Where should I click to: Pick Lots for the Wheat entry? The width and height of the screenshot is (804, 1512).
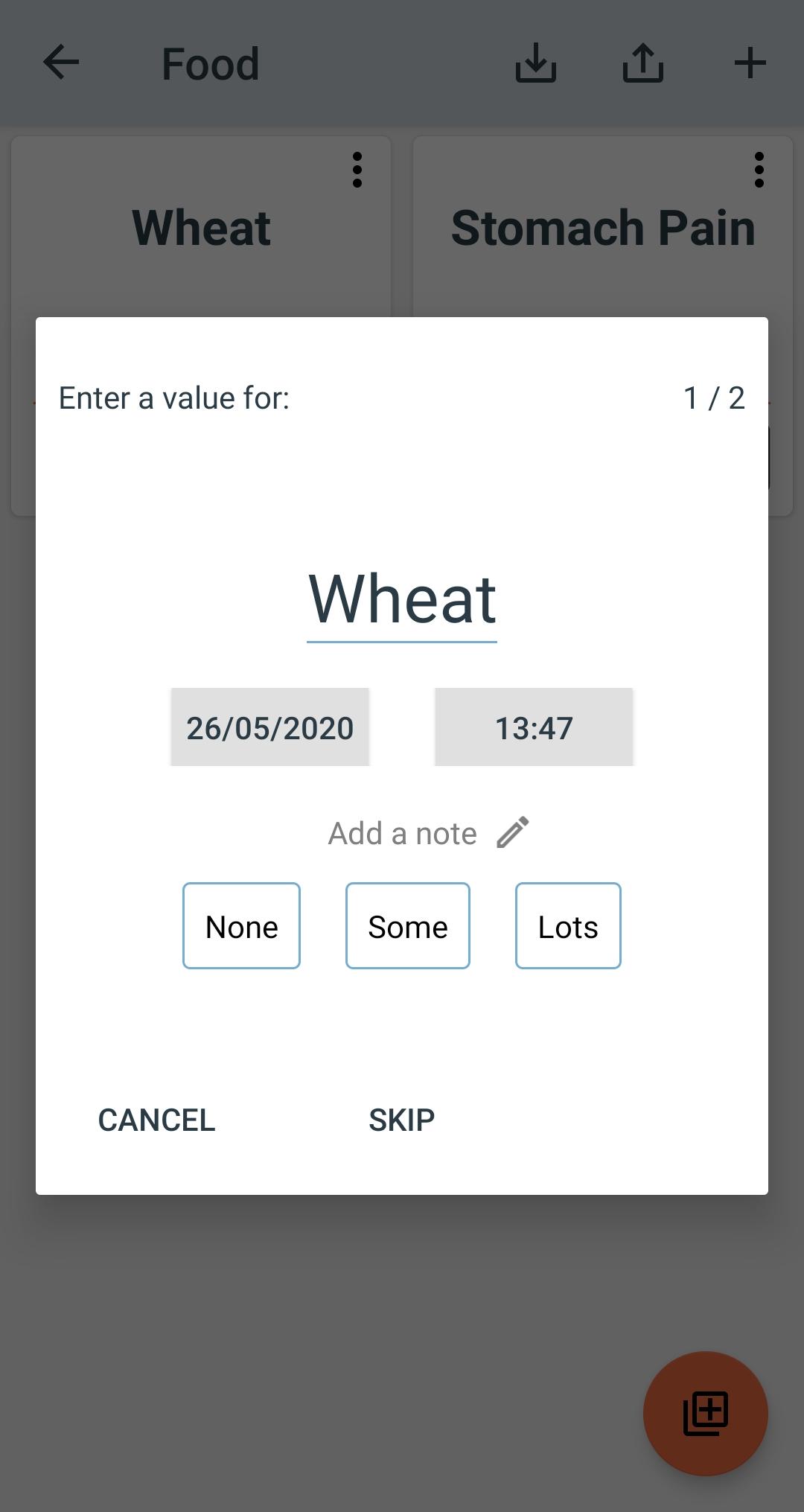[x=567, y=925]
